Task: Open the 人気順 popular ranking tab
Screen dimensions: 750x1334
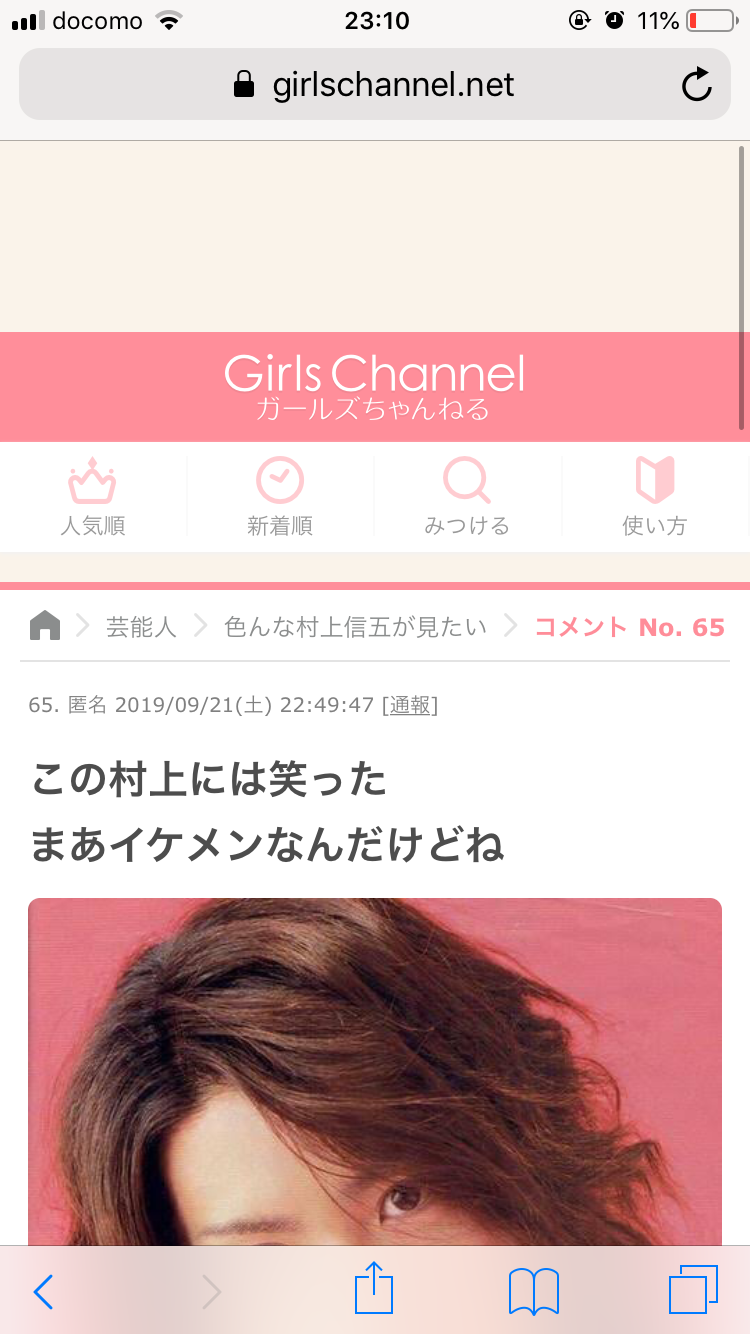Action: (93, 497)
